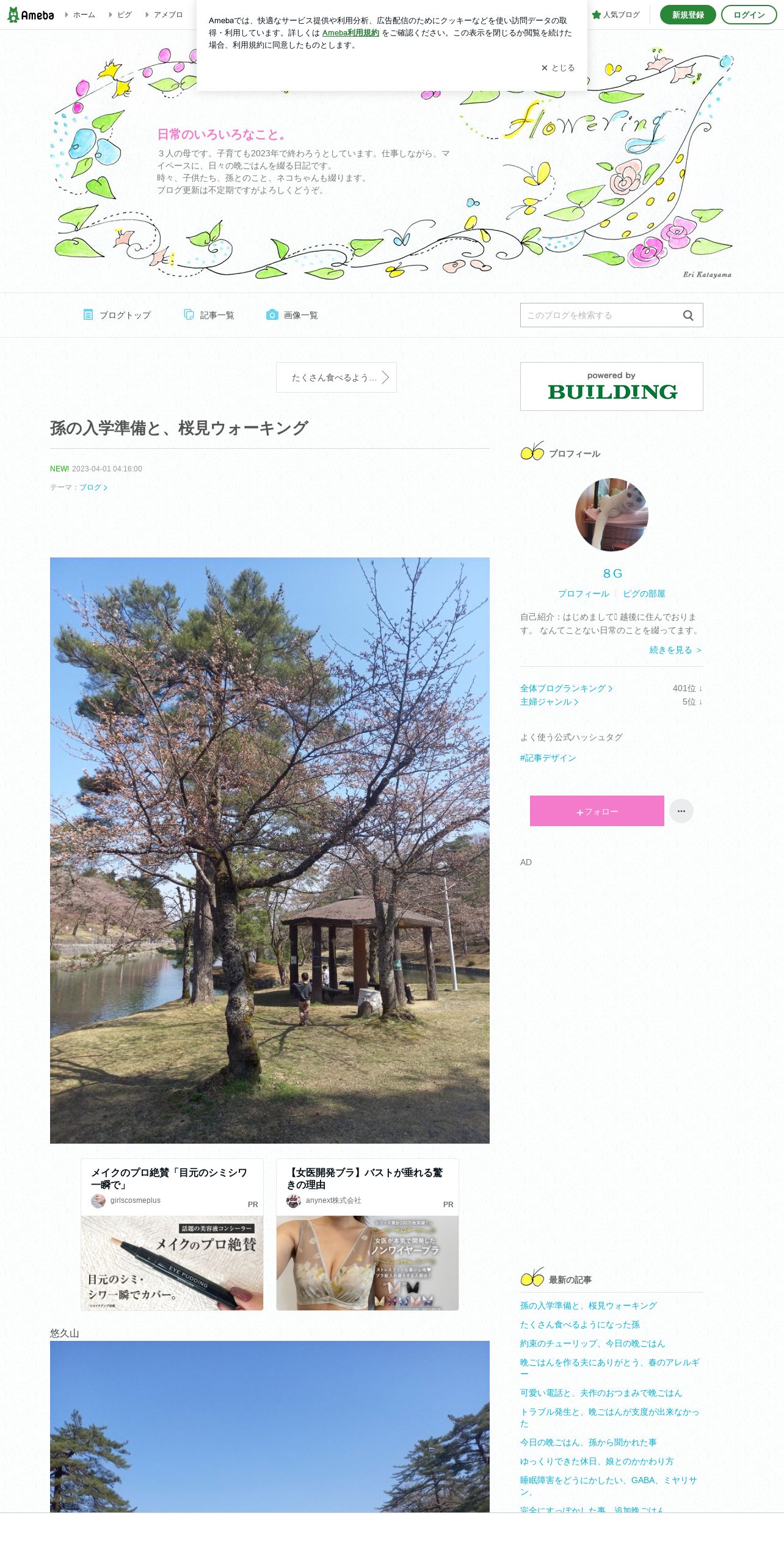
Task: Open 人気ブログ in the header
Action: 615,15
